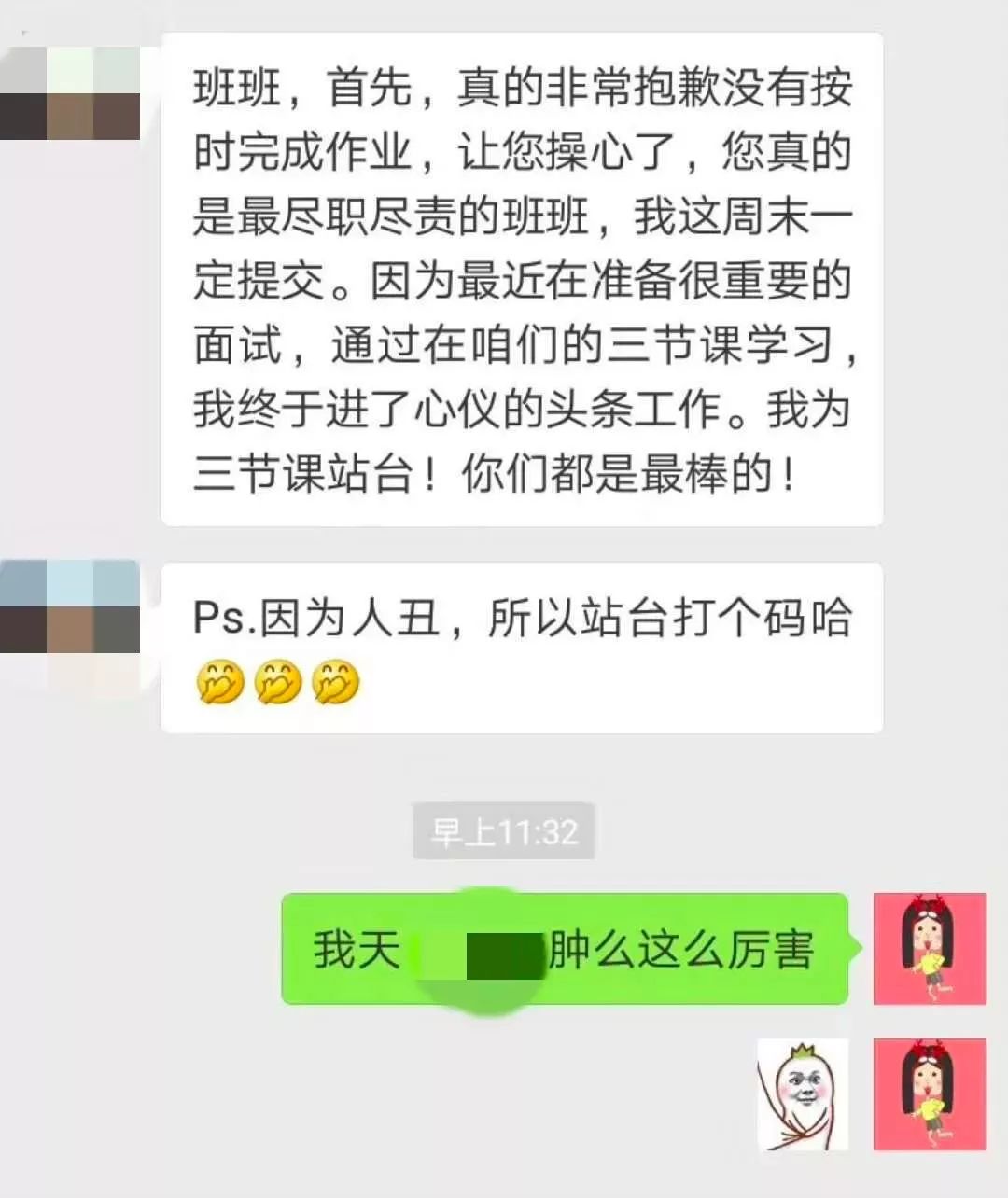Open sender's avatar beside the 肿么这么厉害 message
The image size is (1008, 1198).
pos(929,948)
